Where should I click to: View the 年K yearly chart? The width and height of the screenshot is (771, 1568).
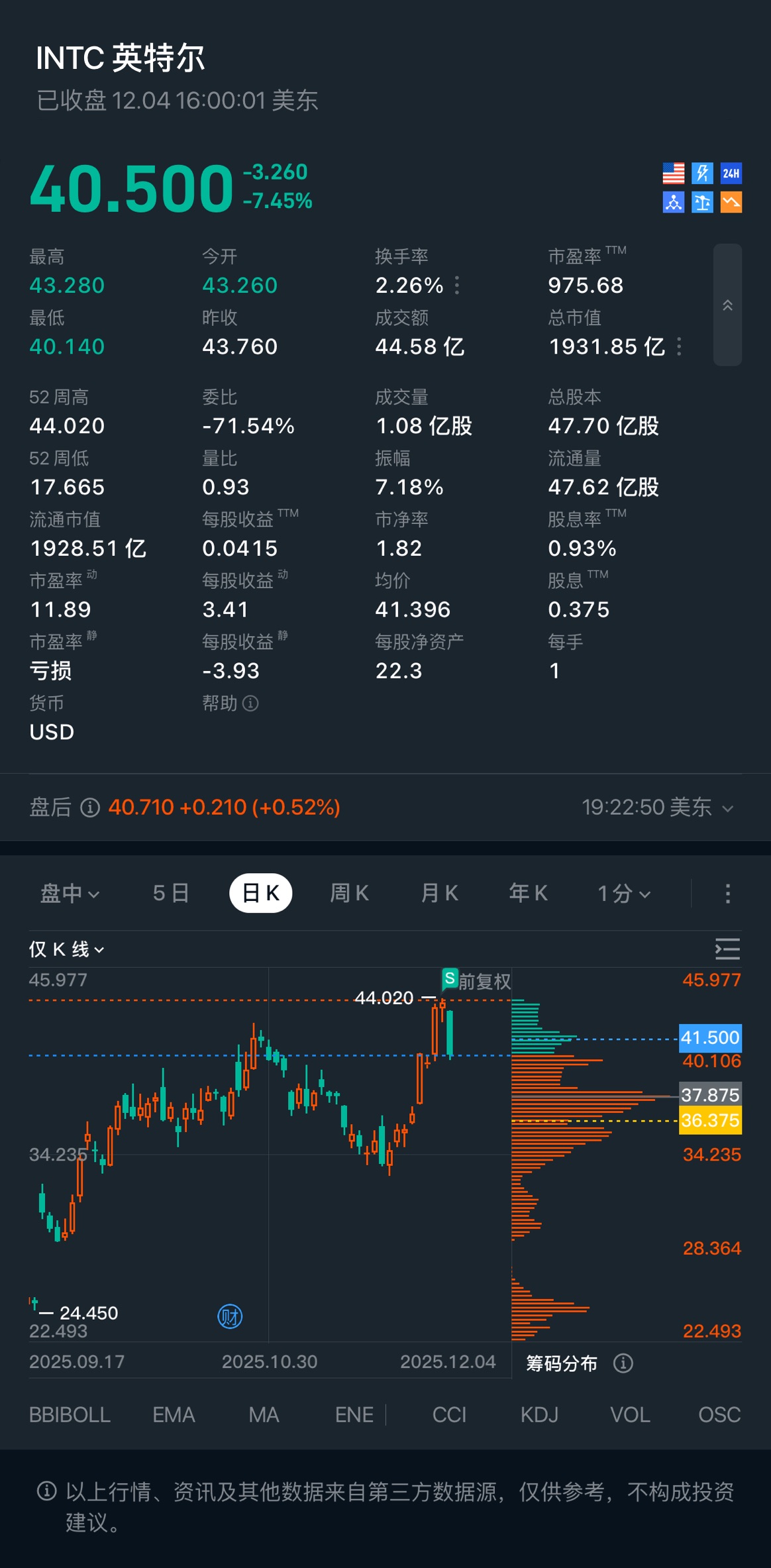pyautogui.click(x=528, y=893)
